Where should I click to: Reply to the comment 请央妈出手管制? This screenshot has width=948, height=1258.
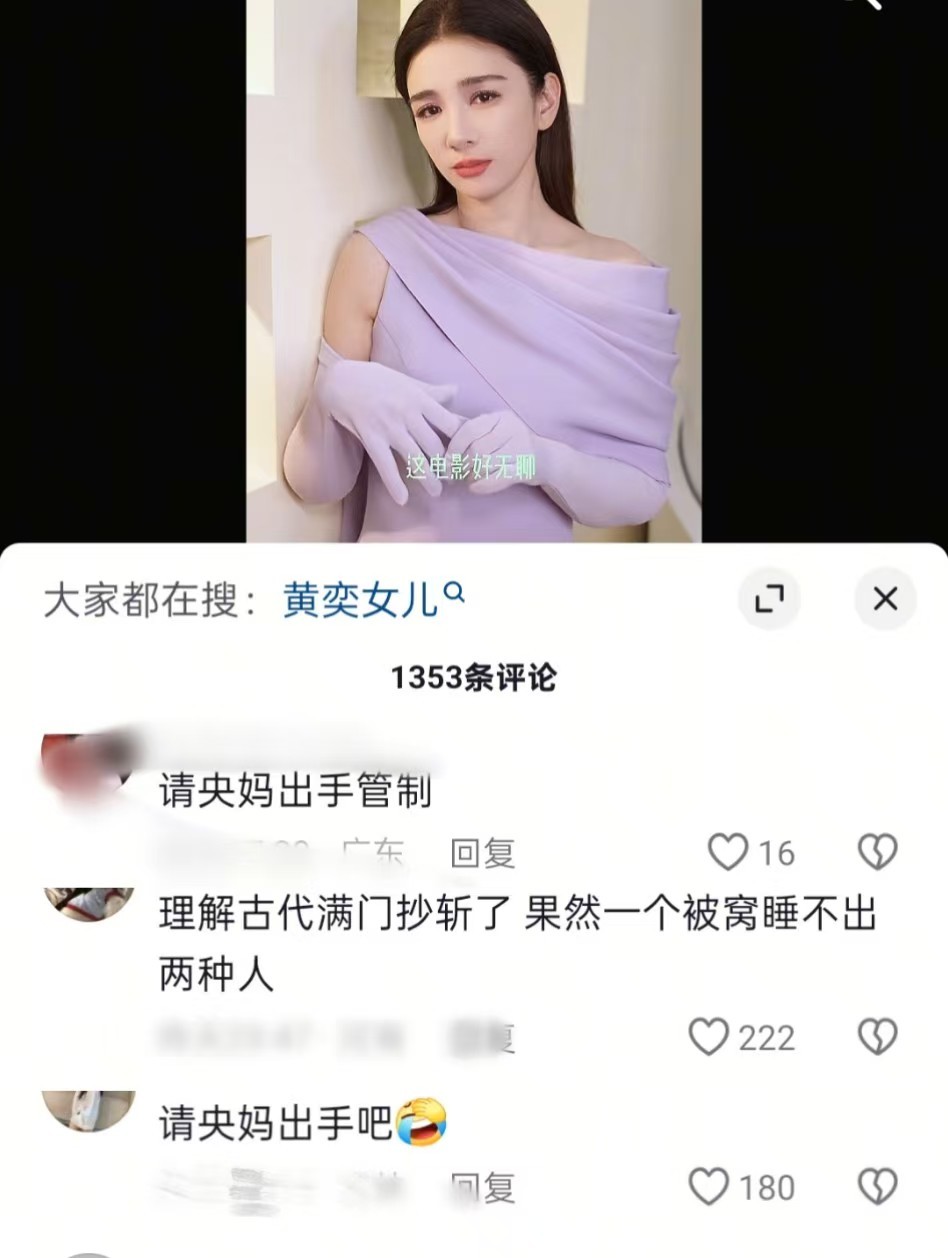(x=483, y=853)
